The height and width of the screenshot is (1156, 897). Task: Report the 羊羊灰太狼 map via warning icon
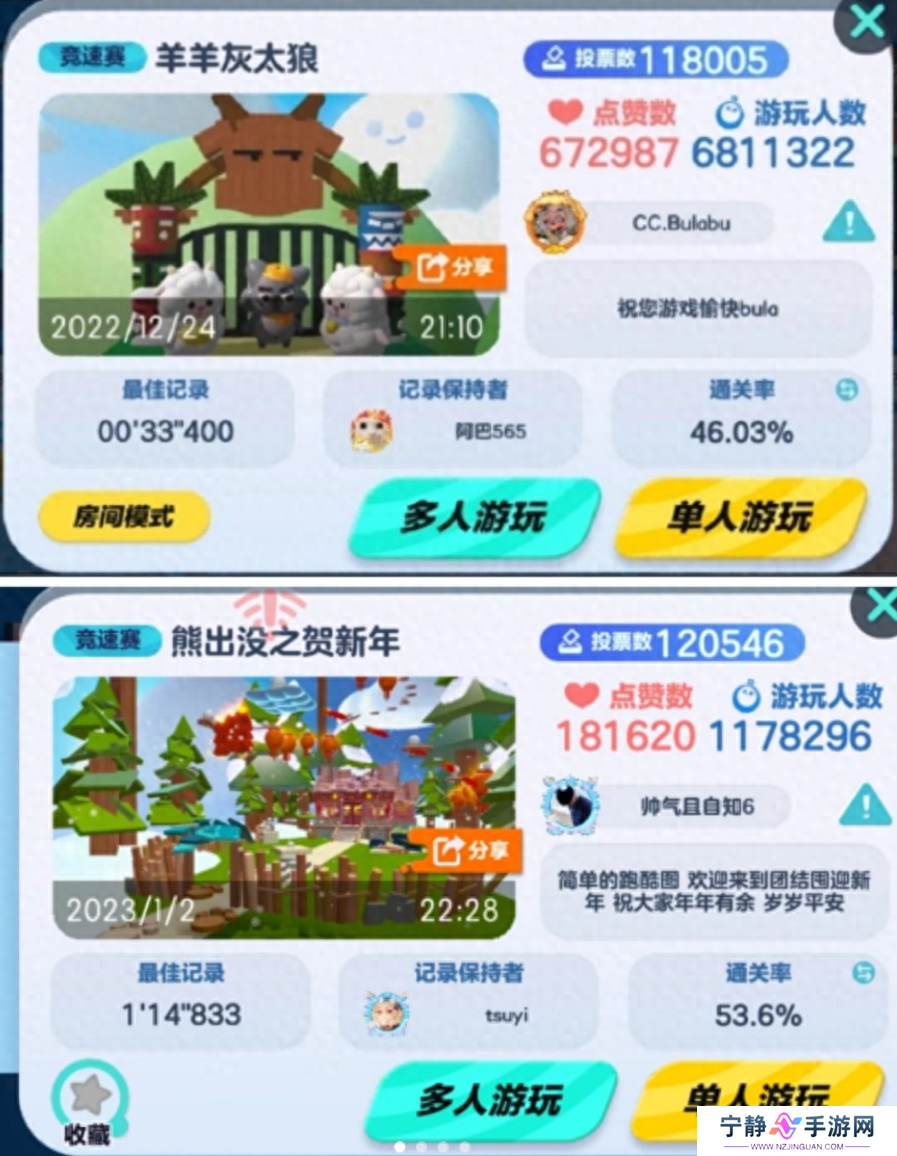point(848,222)
